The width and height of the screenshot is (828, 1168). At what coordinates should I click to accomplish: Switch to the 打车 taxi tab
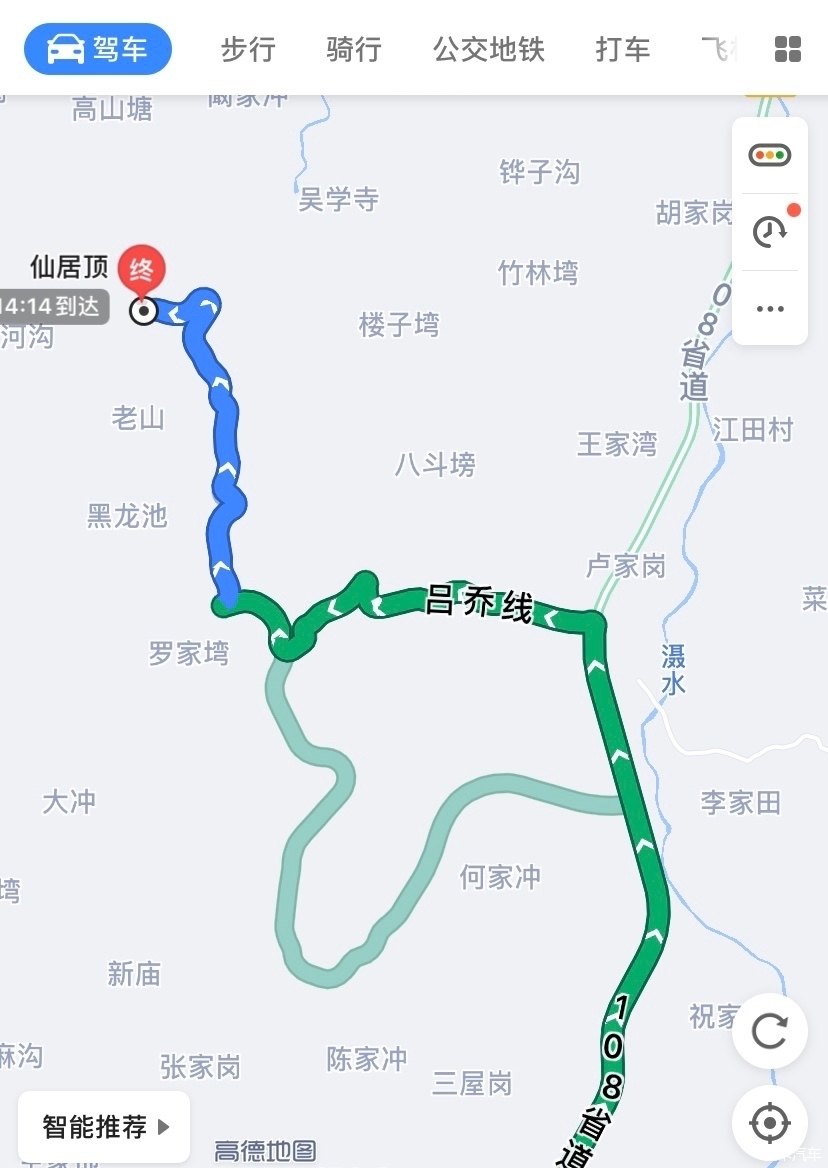[623, 49]
